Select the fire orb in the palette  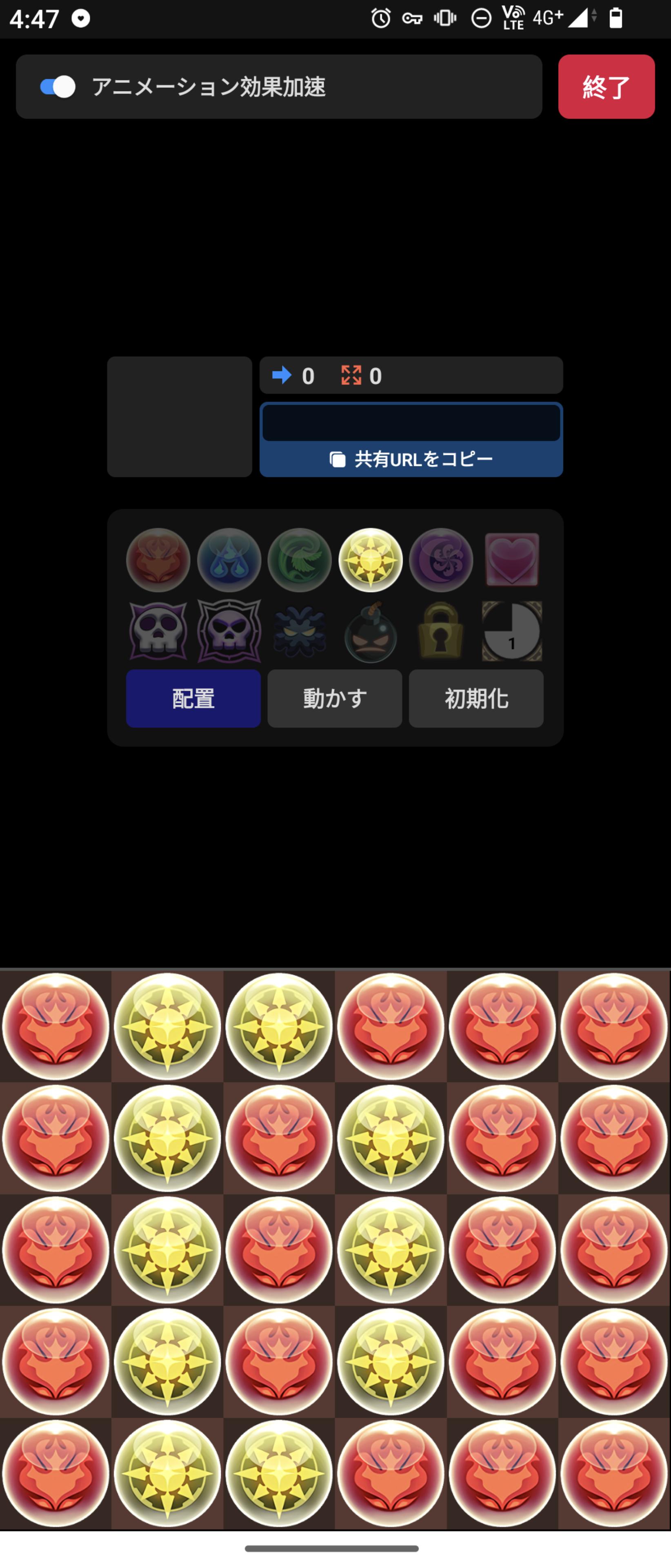(158, 560)
